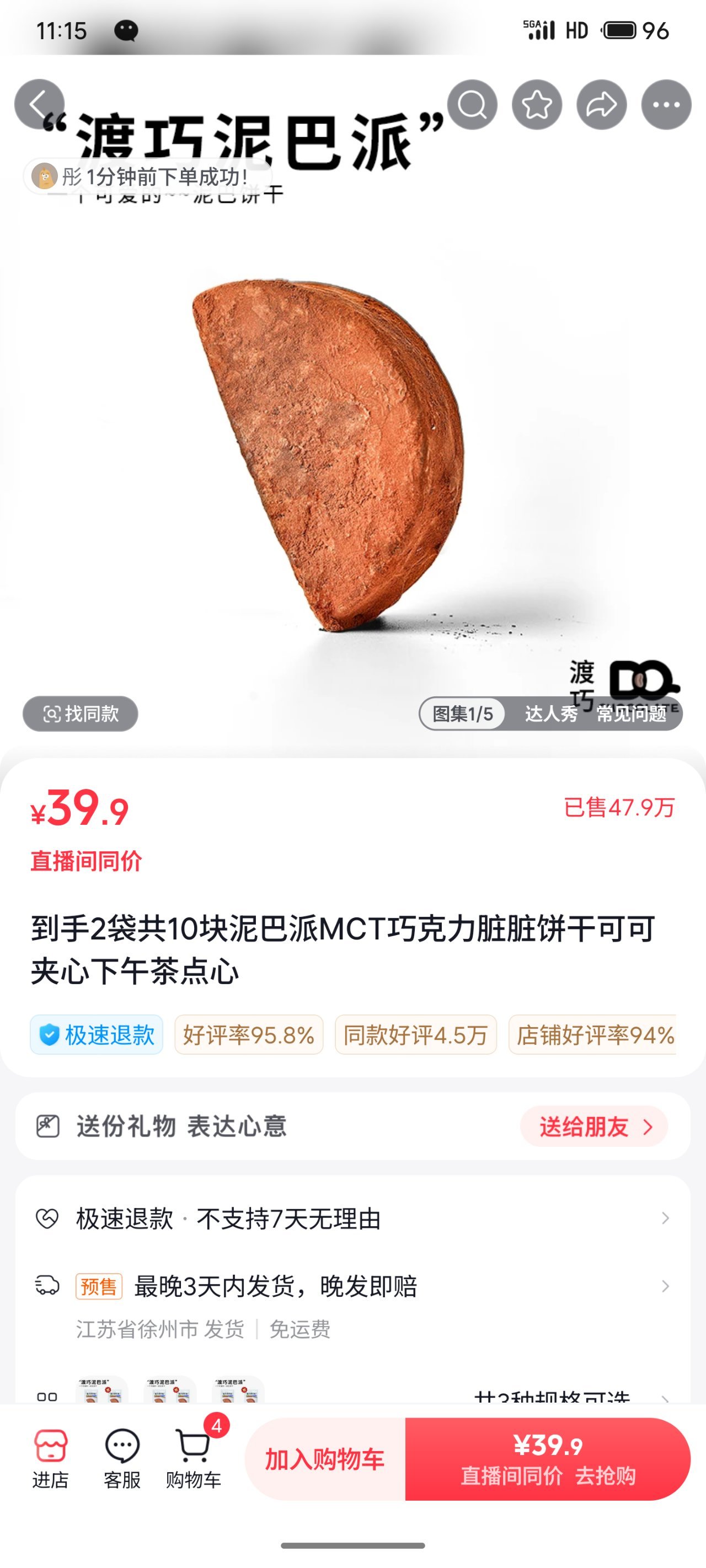Tap 找同款 to find similar items

(x=81, y=713)
